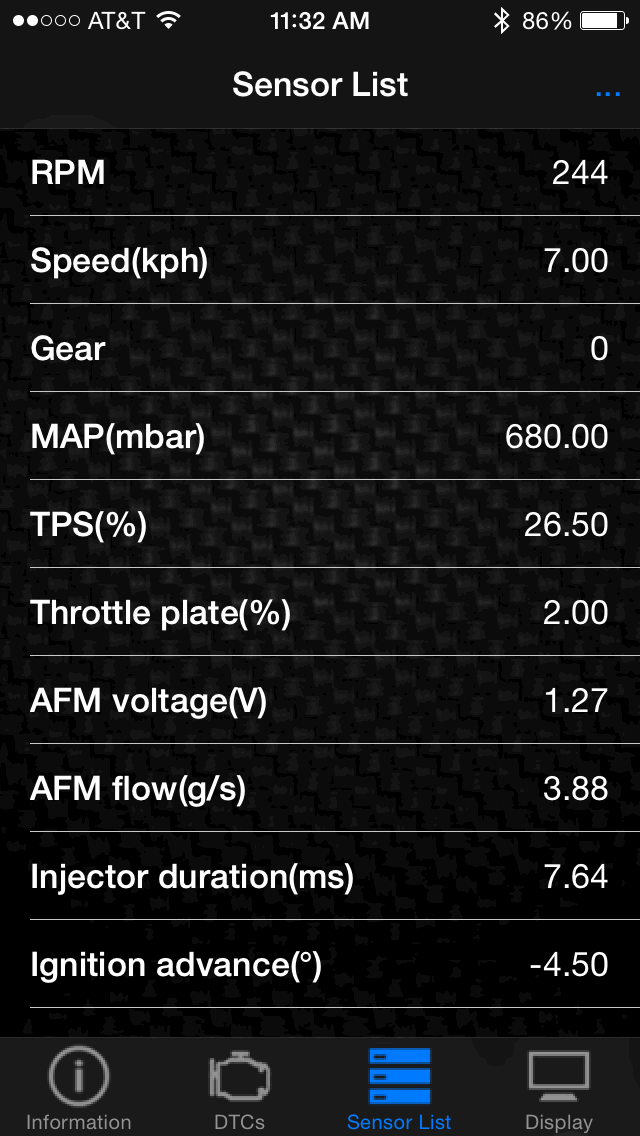
Task: Open the DTCs tab
Action: pos(239,1088)
